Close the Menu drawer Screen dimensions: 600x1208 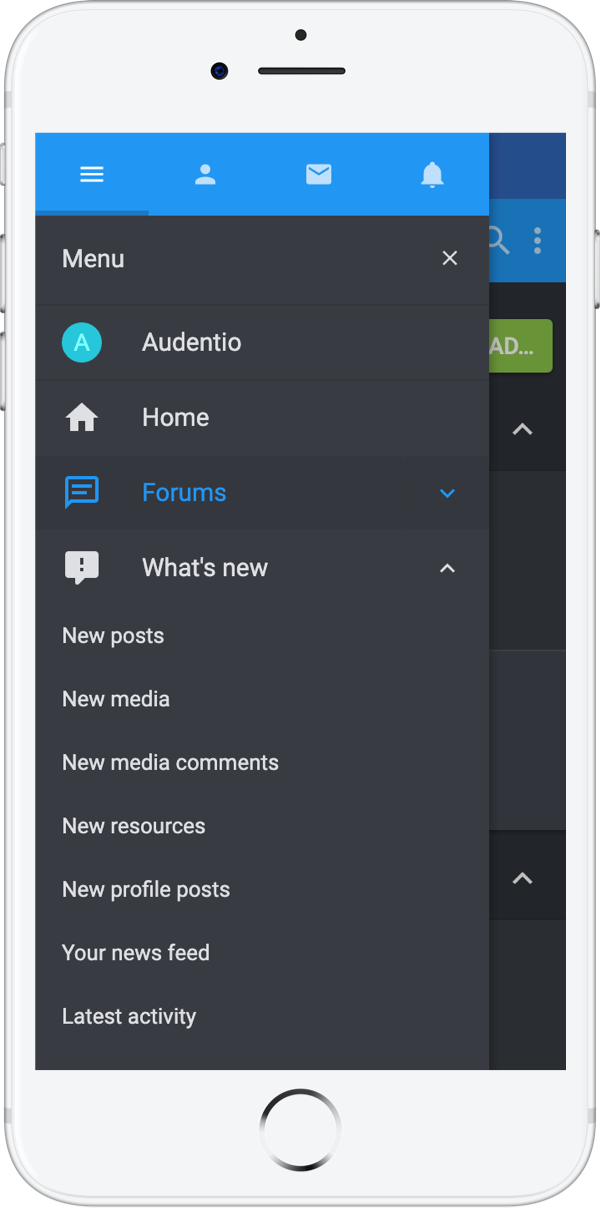[x=450, y=258]
